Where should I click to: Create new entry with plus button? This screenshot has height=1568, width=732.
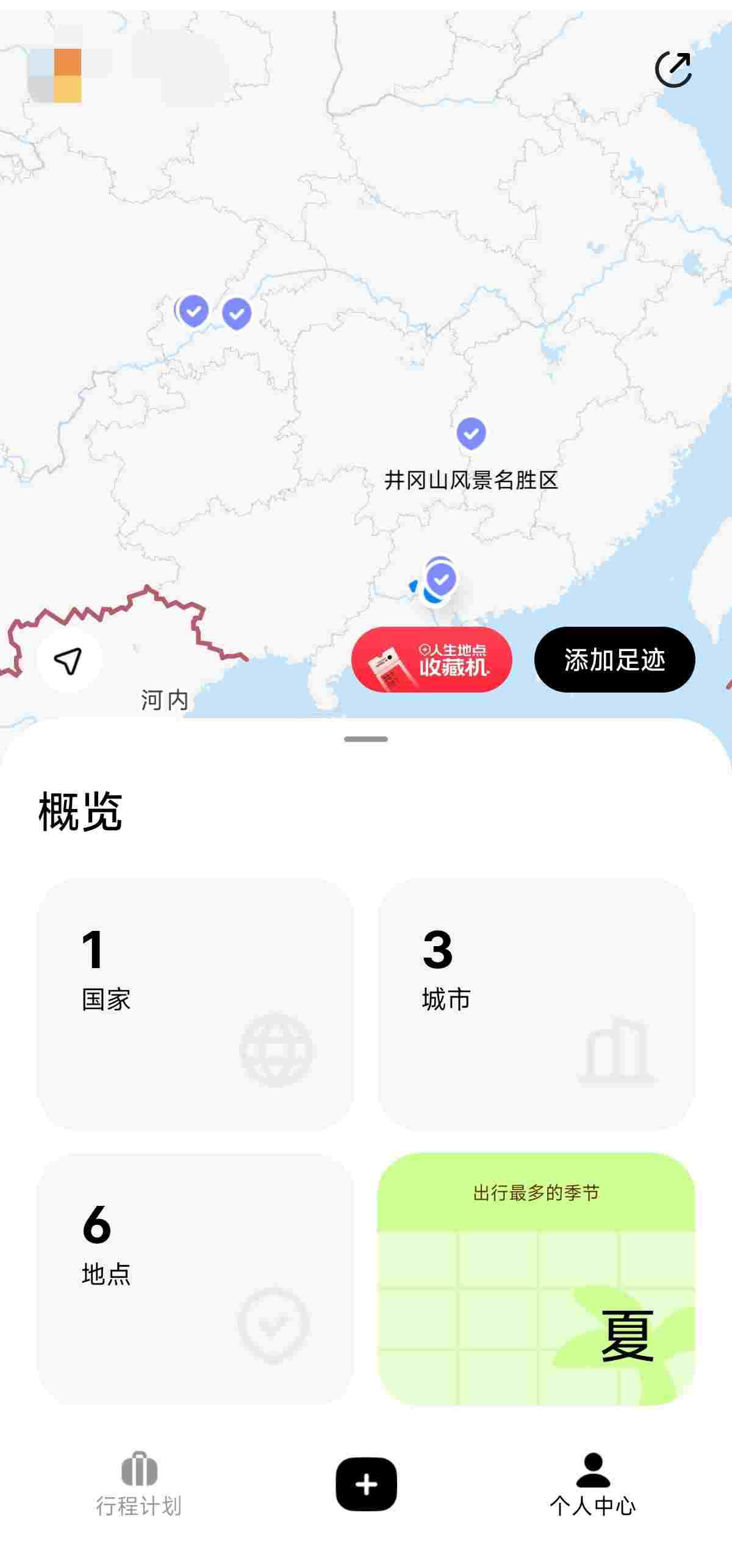tap(366, 1484)
